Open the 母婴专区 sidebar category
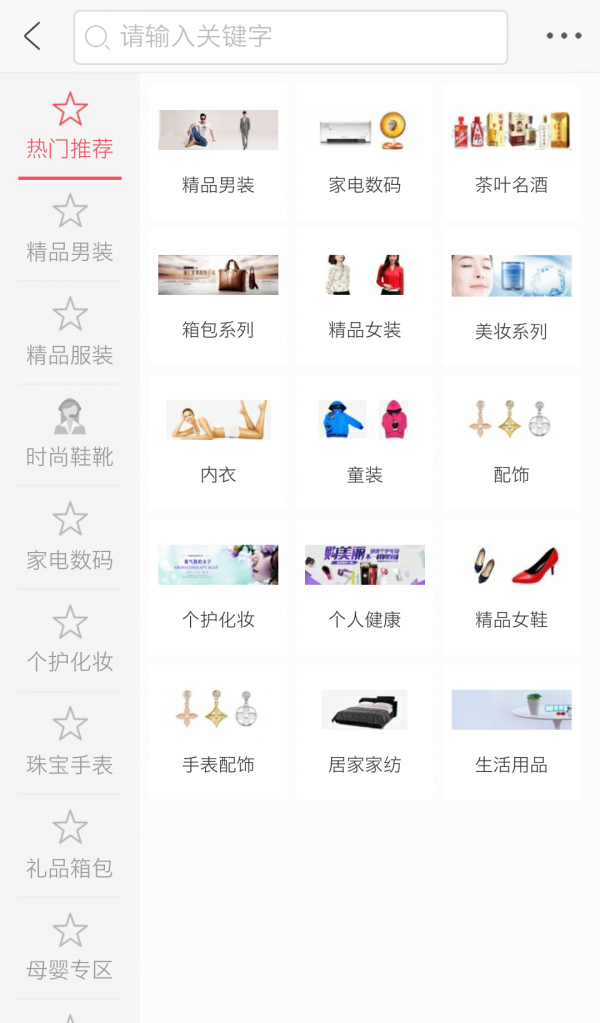 pos(70,949)
